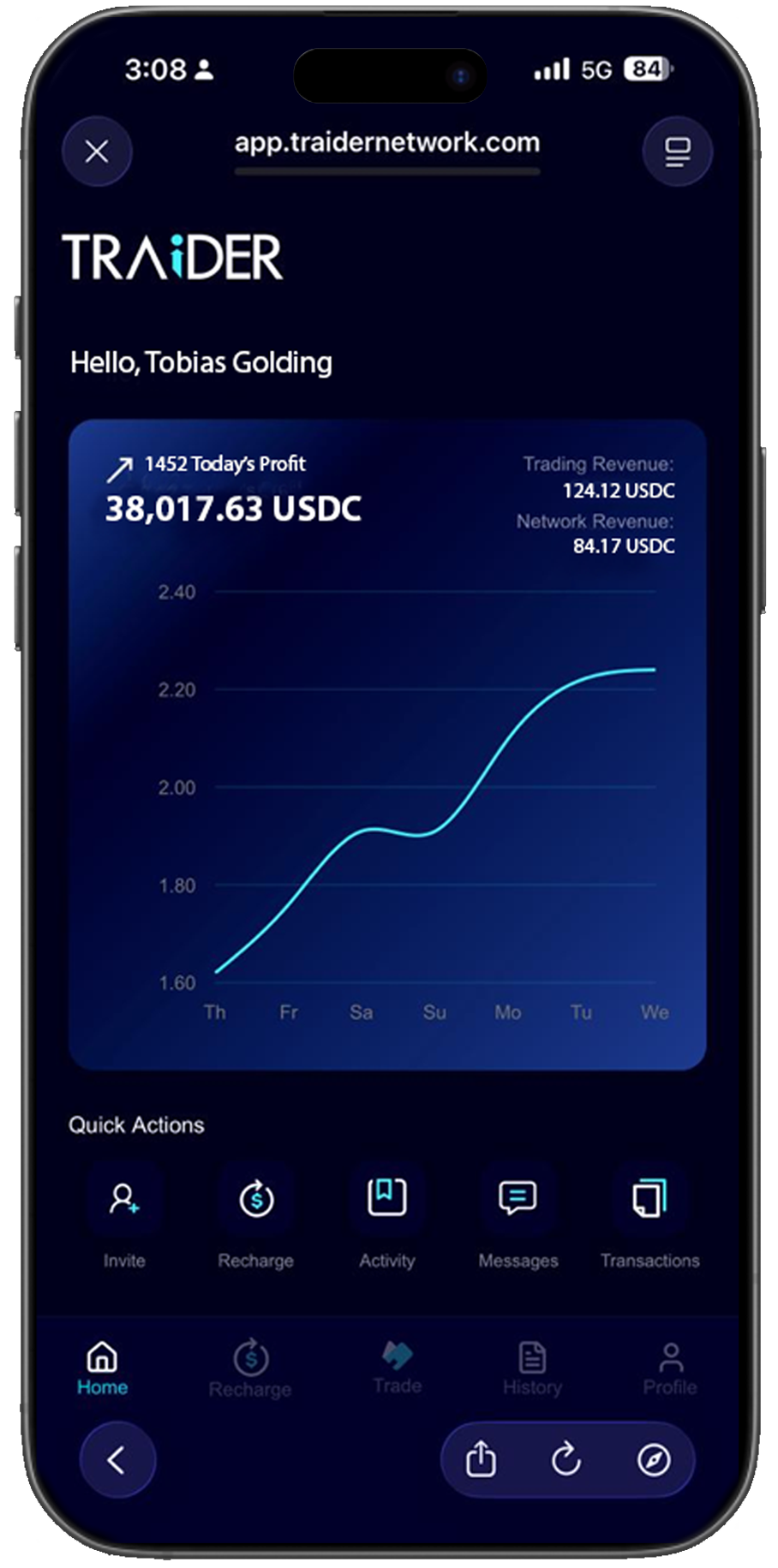The width and height of the screenshot is (778, 1568).
Task: Close the in-app browser page
Action: coord(97,152)
